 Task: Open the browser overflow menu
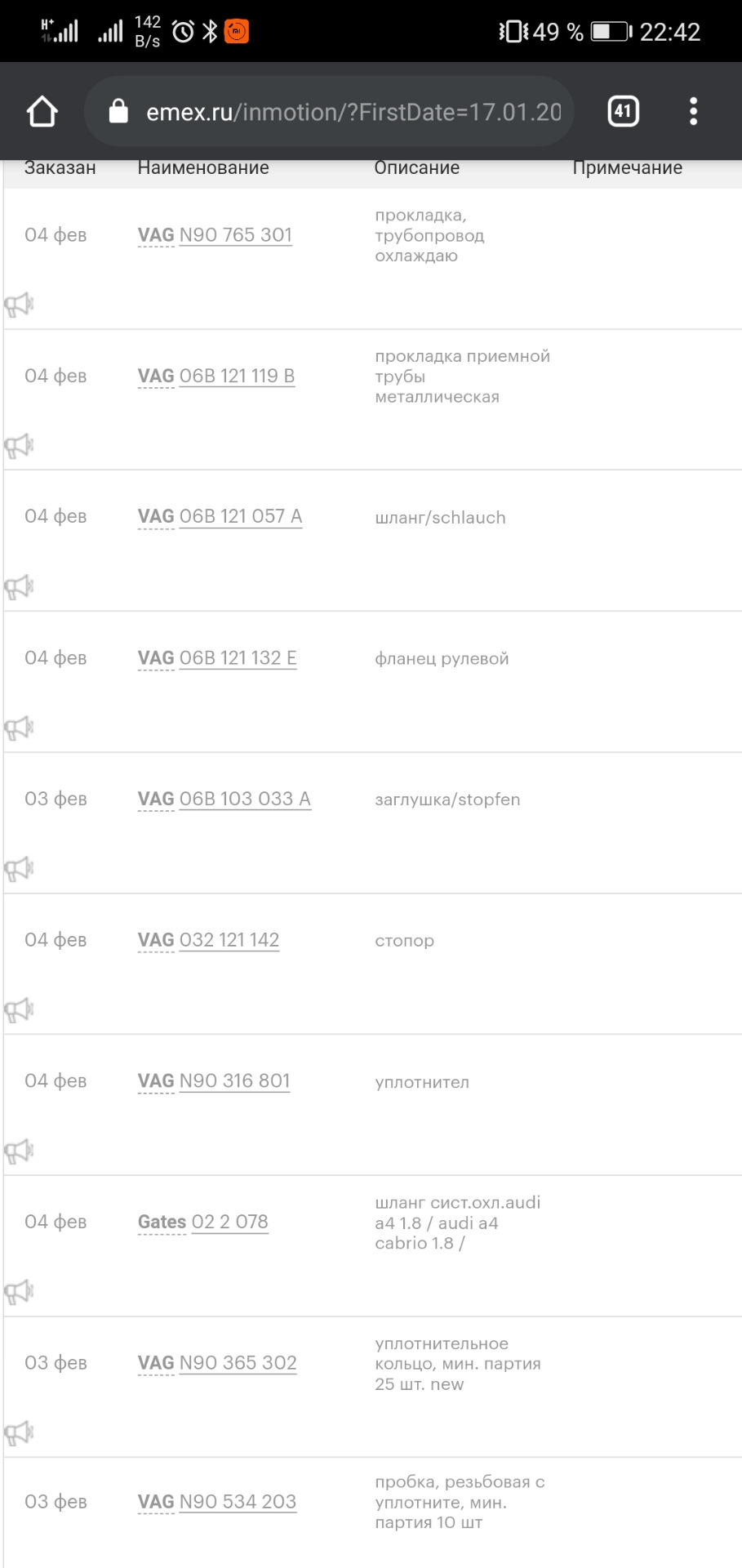(693, 111)
